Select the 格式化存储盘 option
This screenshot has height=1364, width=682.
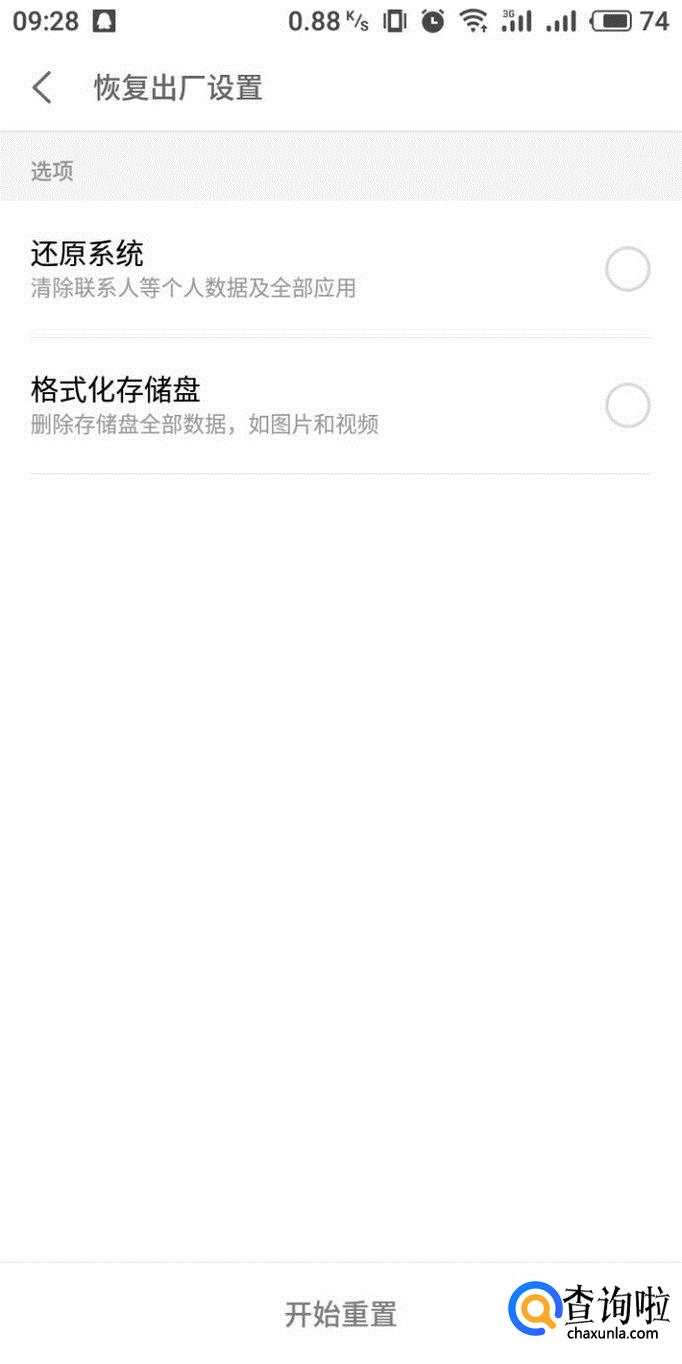click(x=340, y=406)
